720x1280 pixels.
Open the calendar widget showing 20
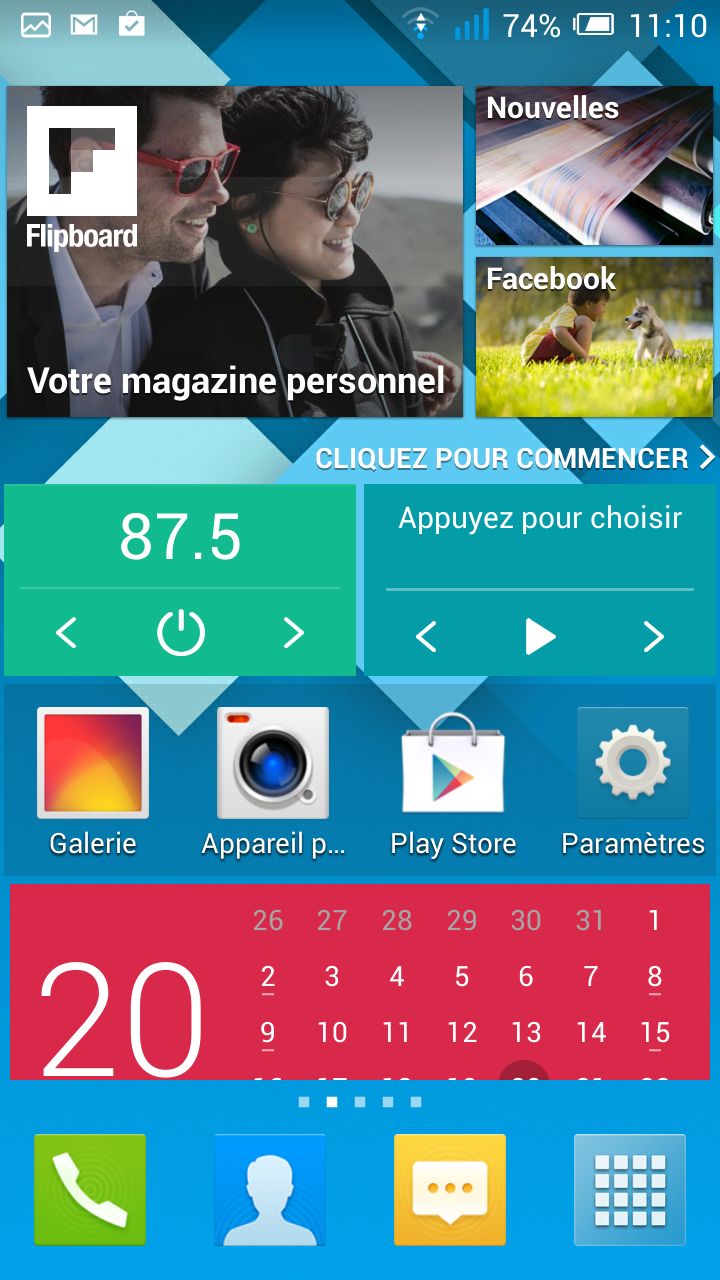click(122, 1015)
